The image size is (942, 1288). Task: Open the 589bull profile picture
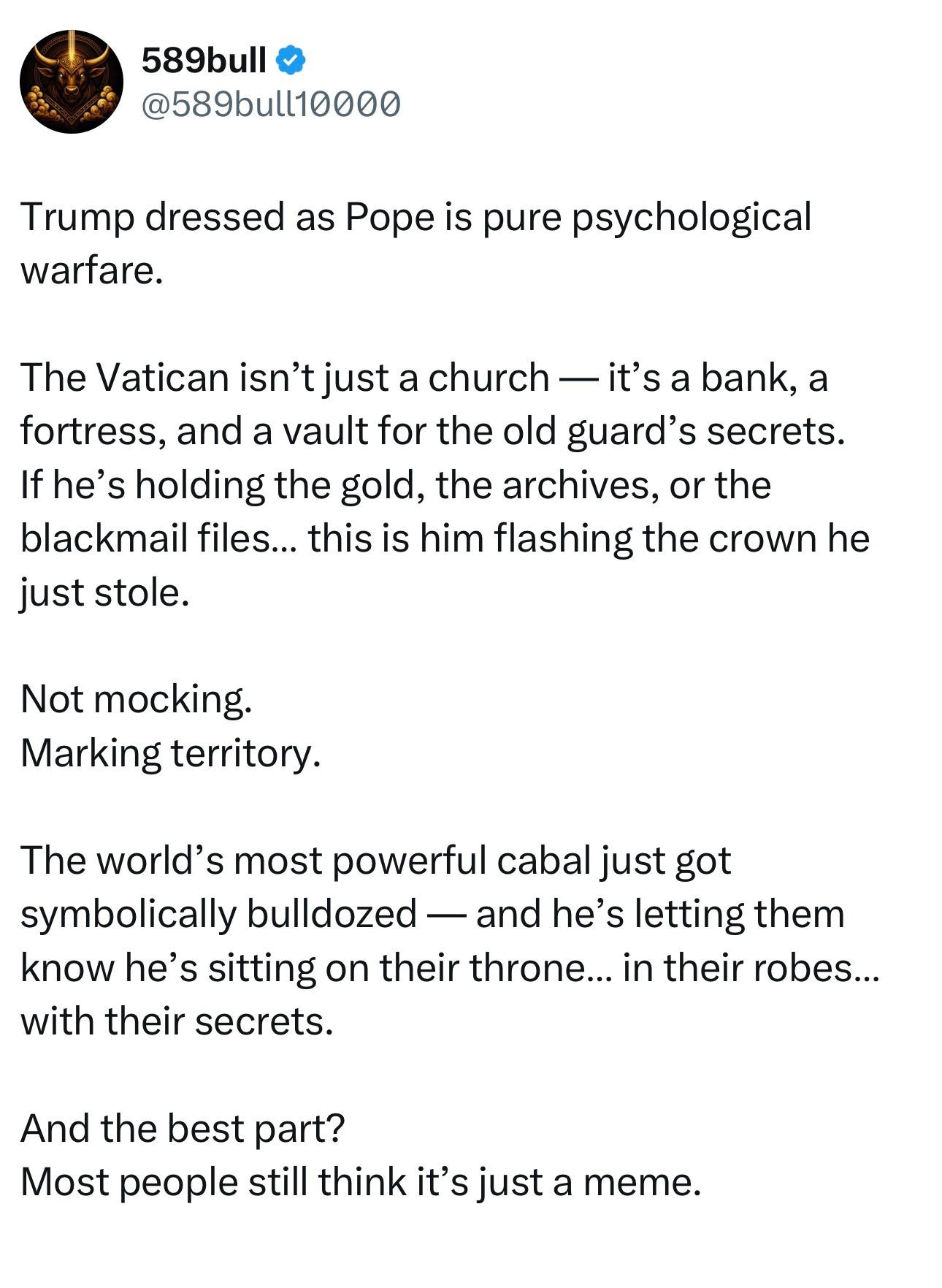[71, 82]
